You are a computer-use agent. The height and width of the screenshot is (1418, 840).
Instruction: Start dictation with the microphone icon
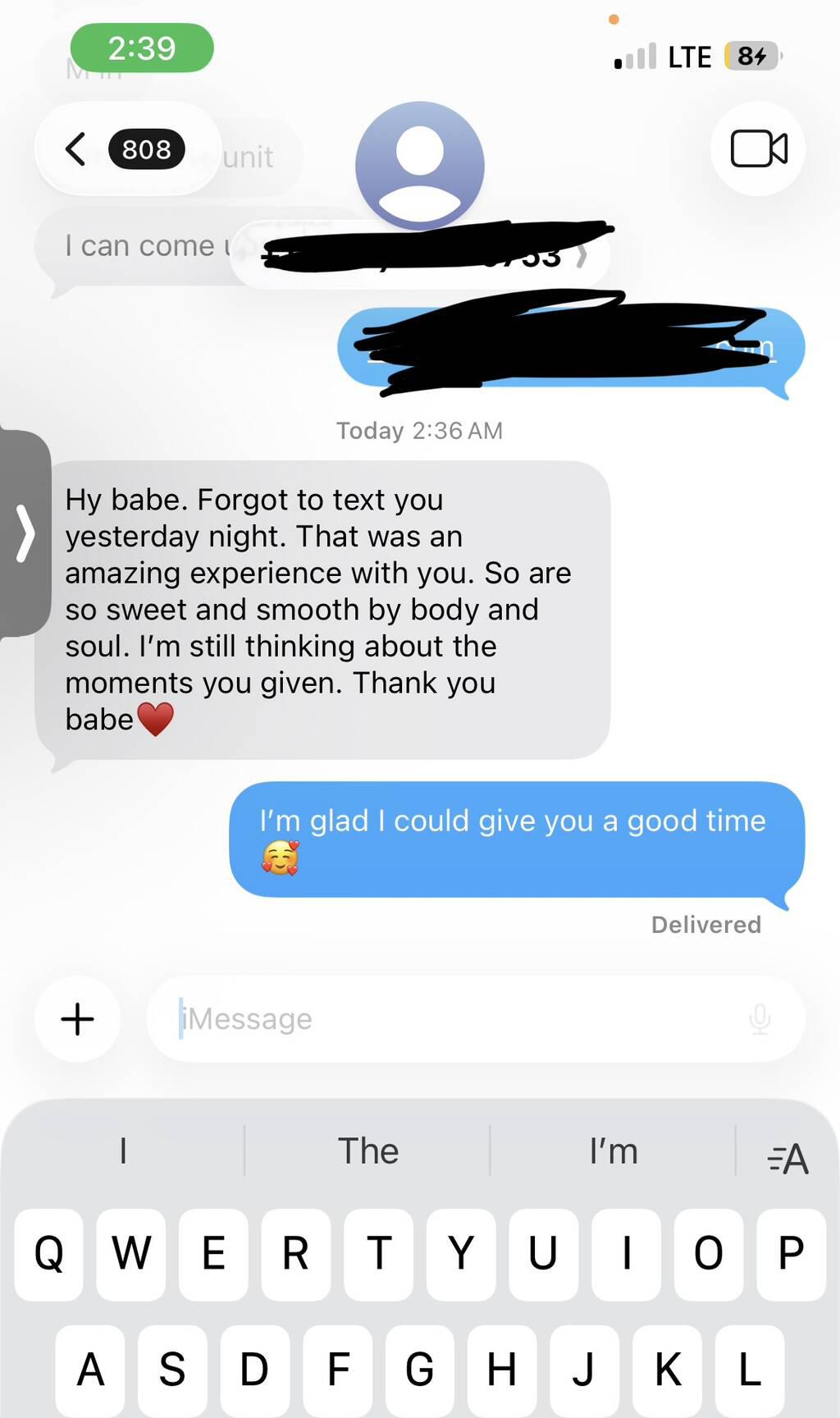[760, 1019]
